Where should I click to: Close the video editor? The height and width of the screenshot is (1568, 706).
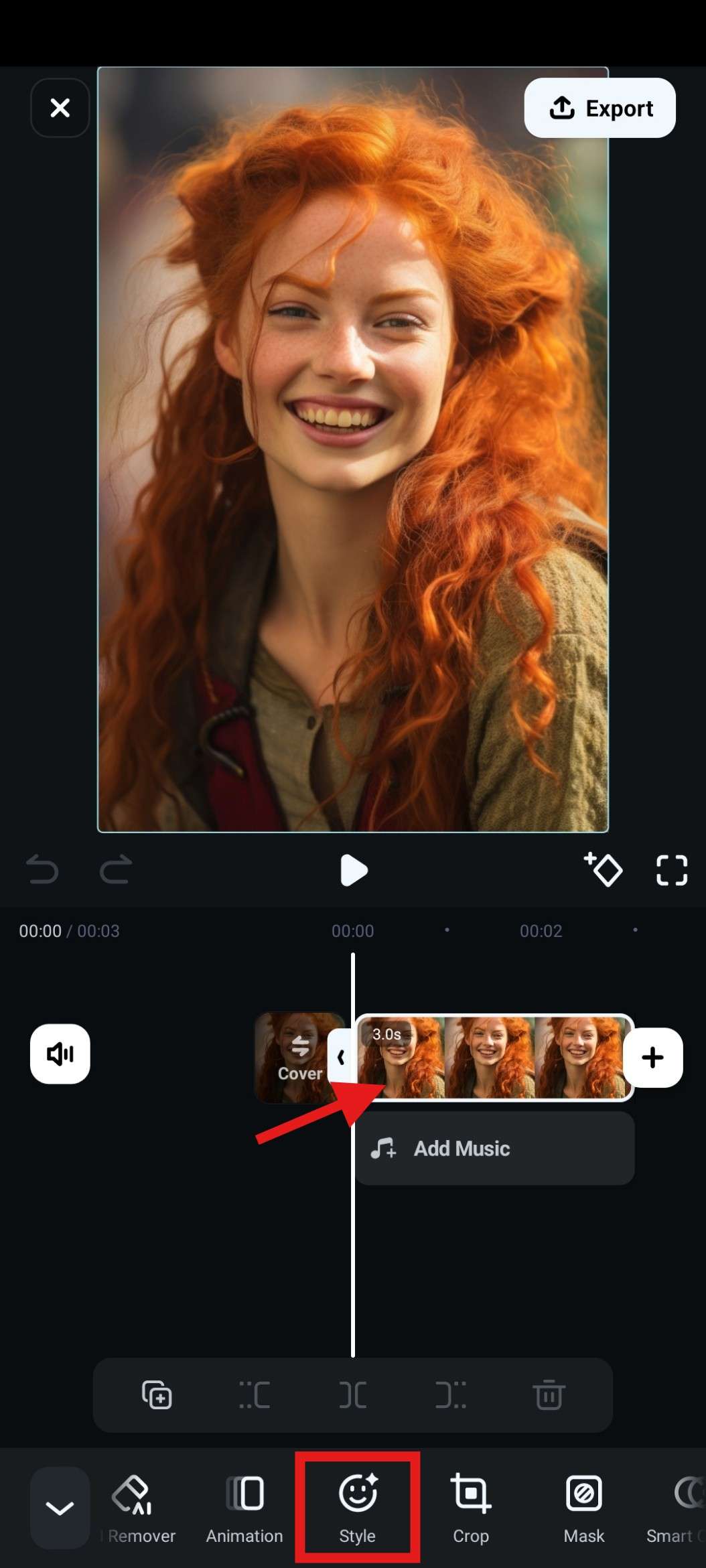(x=60, y=108)
